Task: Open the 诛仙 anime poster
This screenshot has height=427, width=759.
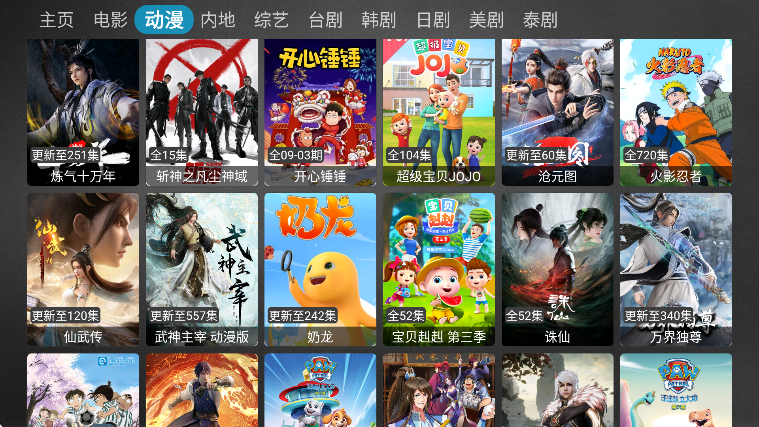Action: 557,268
